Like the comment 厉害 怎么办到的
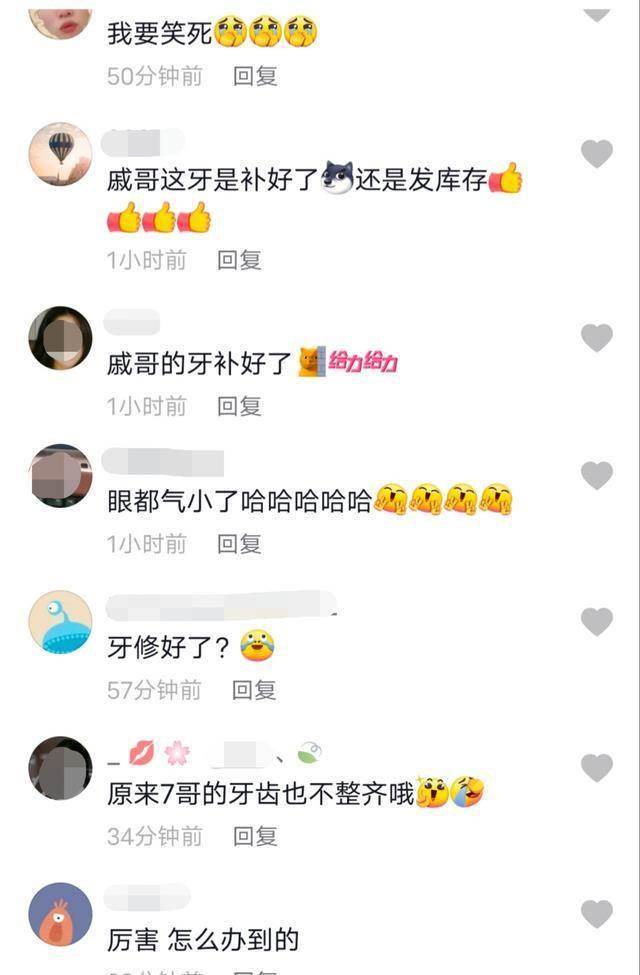This screenshot has height=975, width=640. (597, 914)
